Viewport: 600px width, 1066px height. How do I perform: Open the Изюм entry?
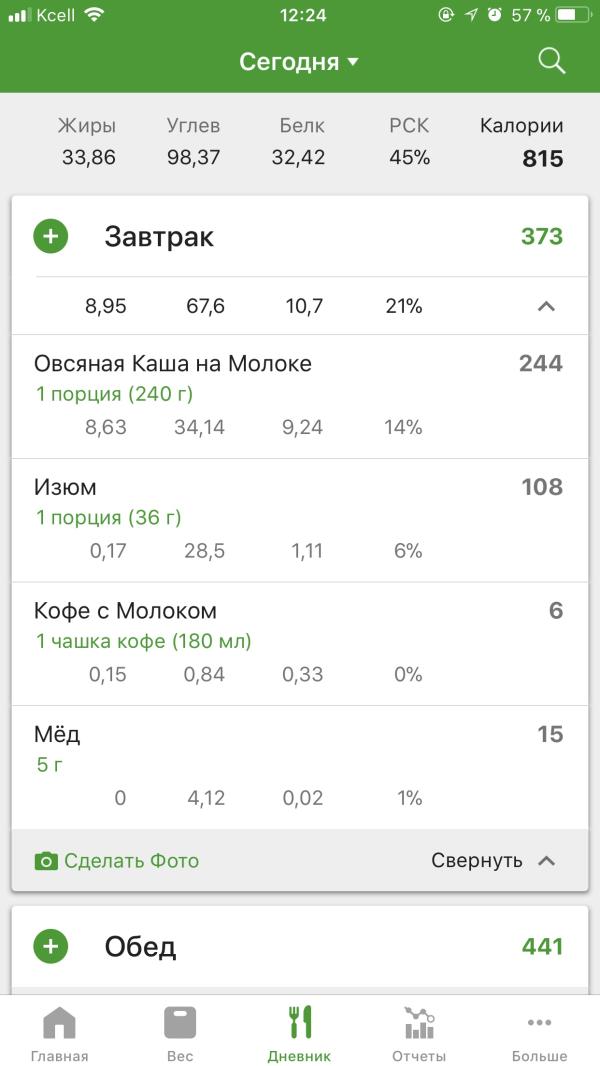point(300,520)
